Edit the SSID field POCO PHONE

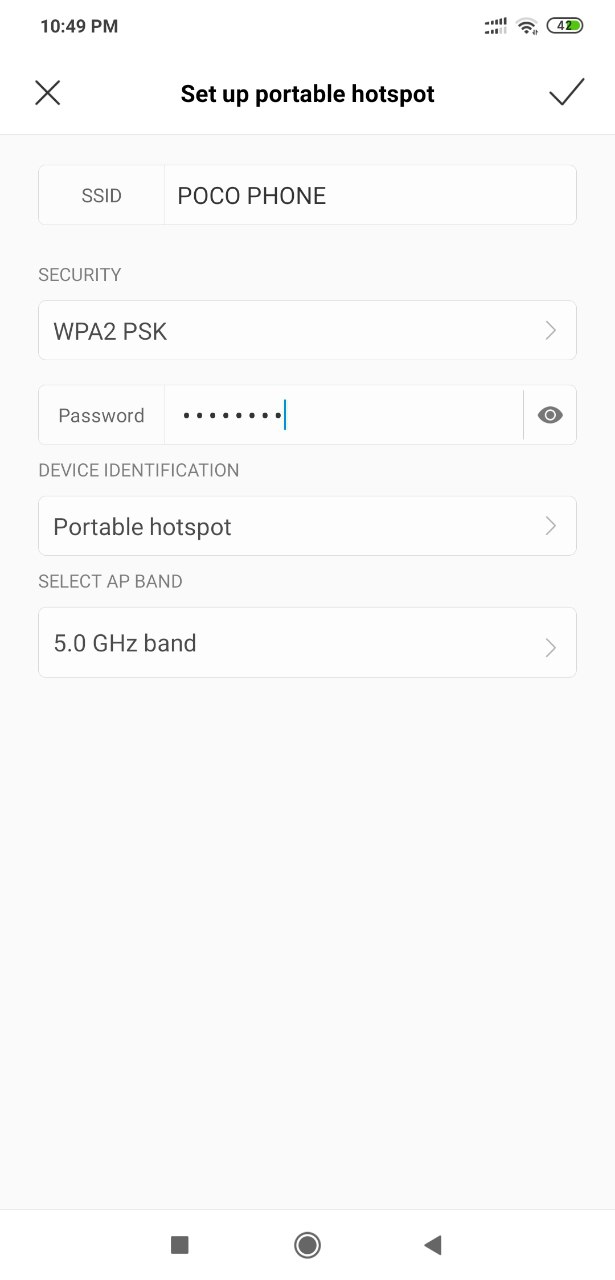pos(370,195)
